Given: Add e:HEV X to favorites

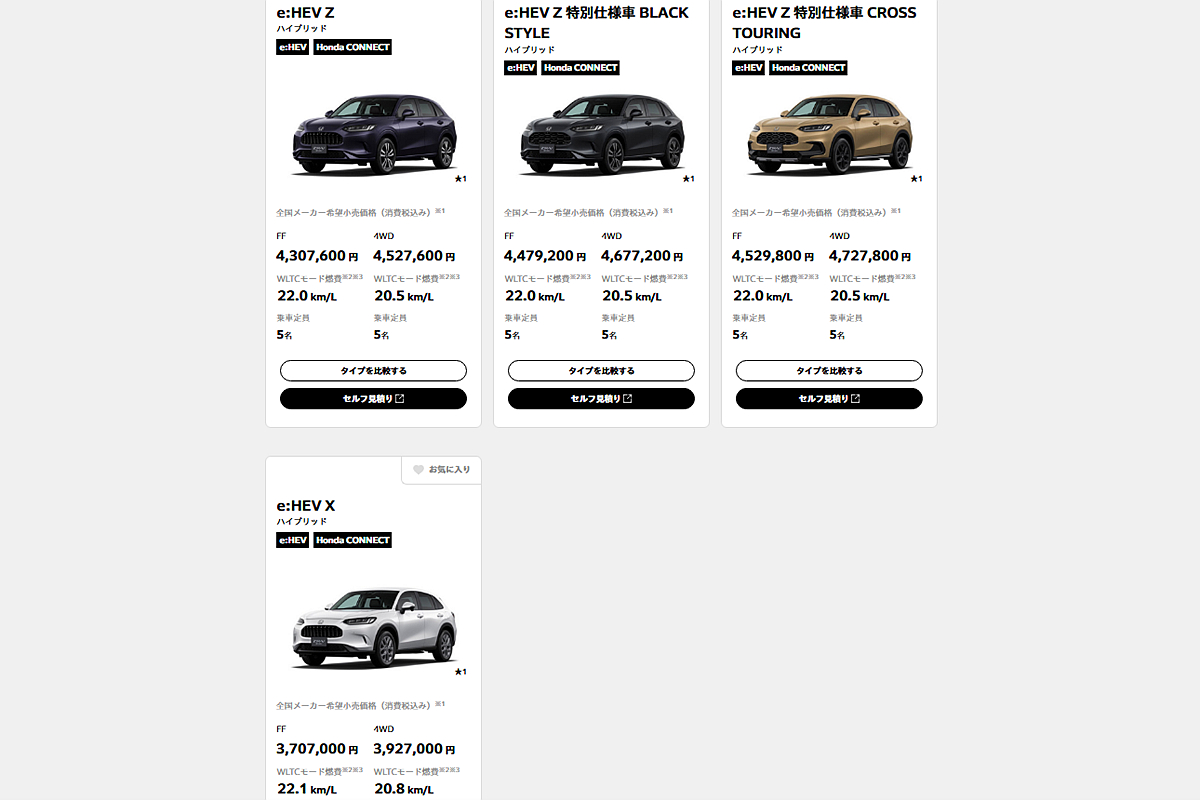Looking at the screenshot, I should pyautogui.click(x=441, y=470).
